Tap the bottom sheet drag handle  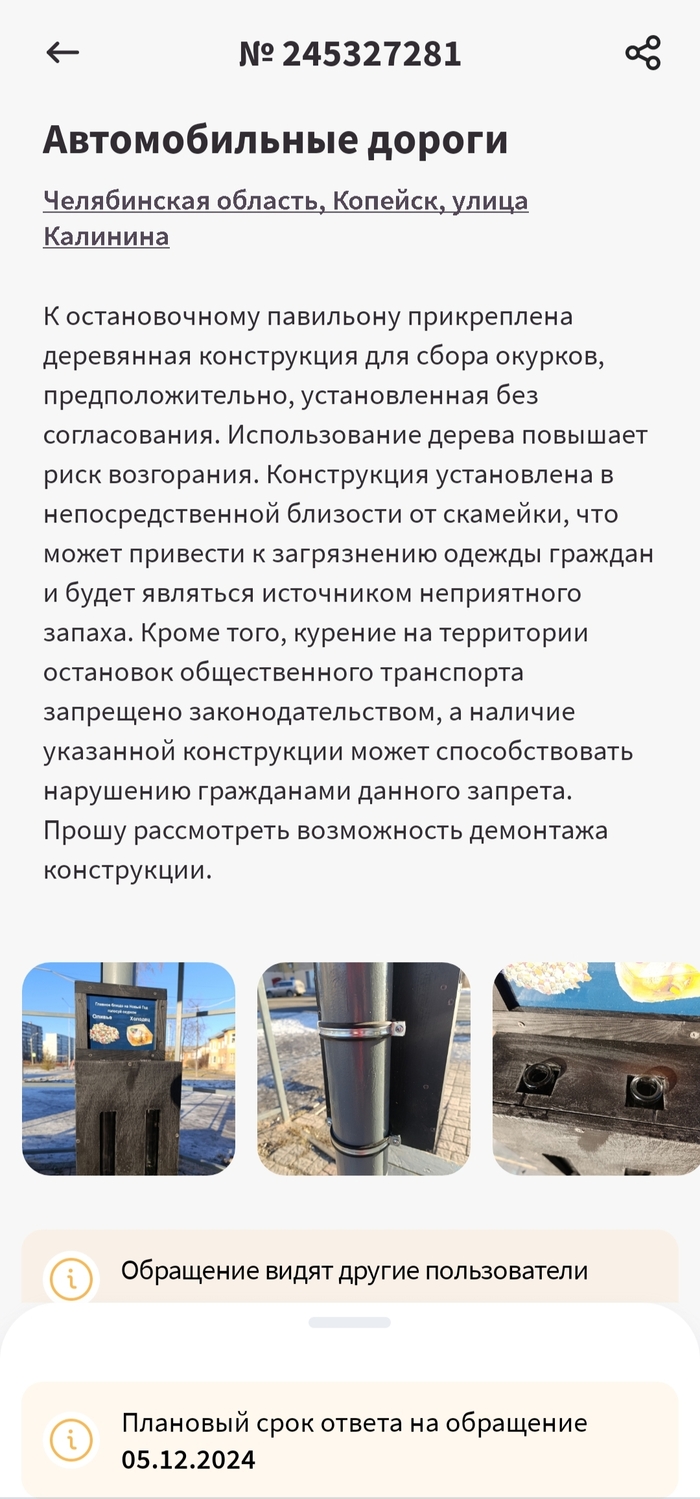click(x=349, y=1322)
